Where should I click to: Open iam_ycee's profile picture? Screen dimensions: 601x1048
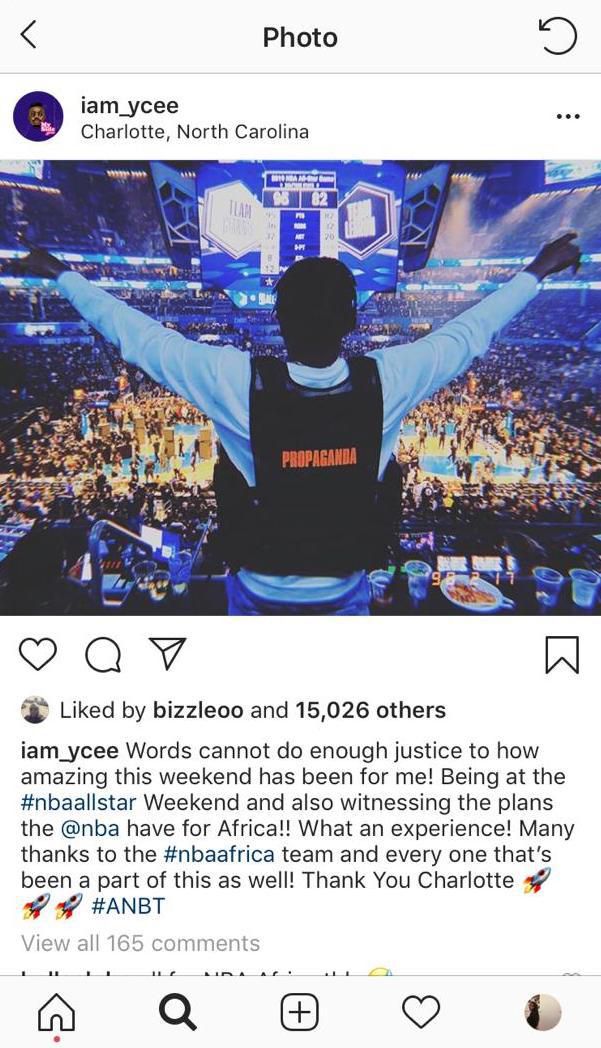pyautogui.click(x=38, y=117)
